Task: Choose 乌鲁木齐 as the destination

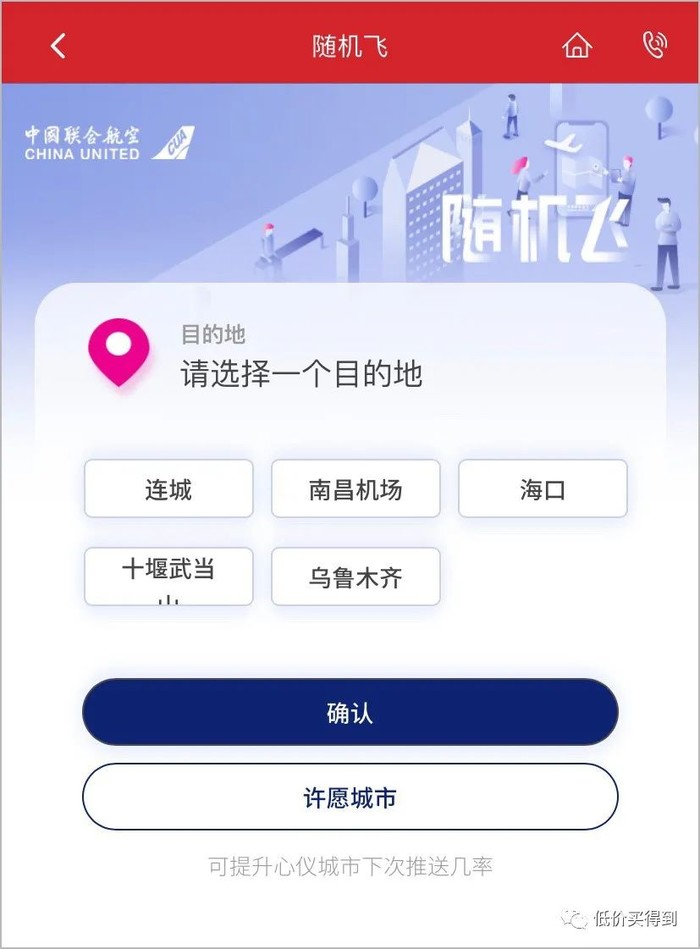Action: click(355, 577)
